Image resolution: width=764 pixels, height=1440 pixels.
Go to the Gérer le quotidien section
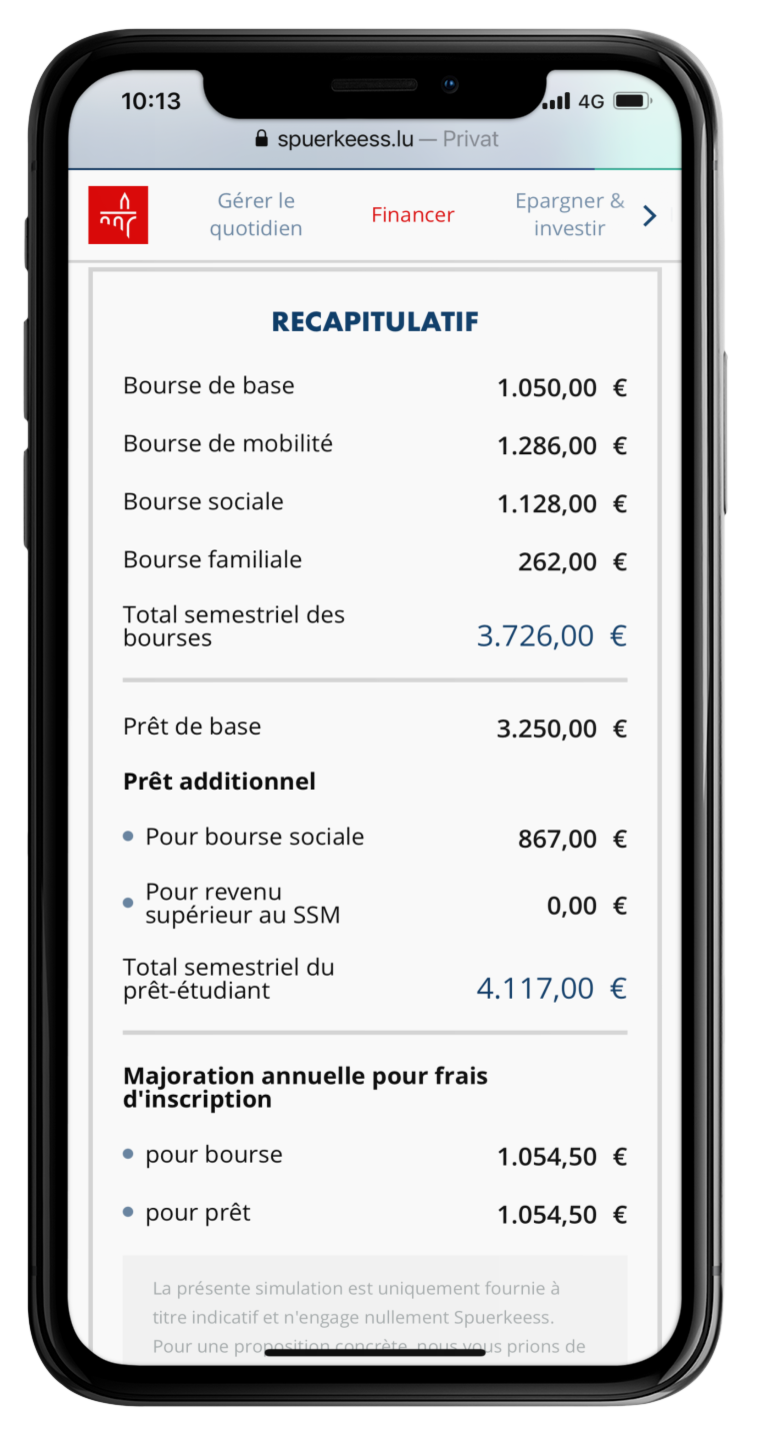coord(256,215)
